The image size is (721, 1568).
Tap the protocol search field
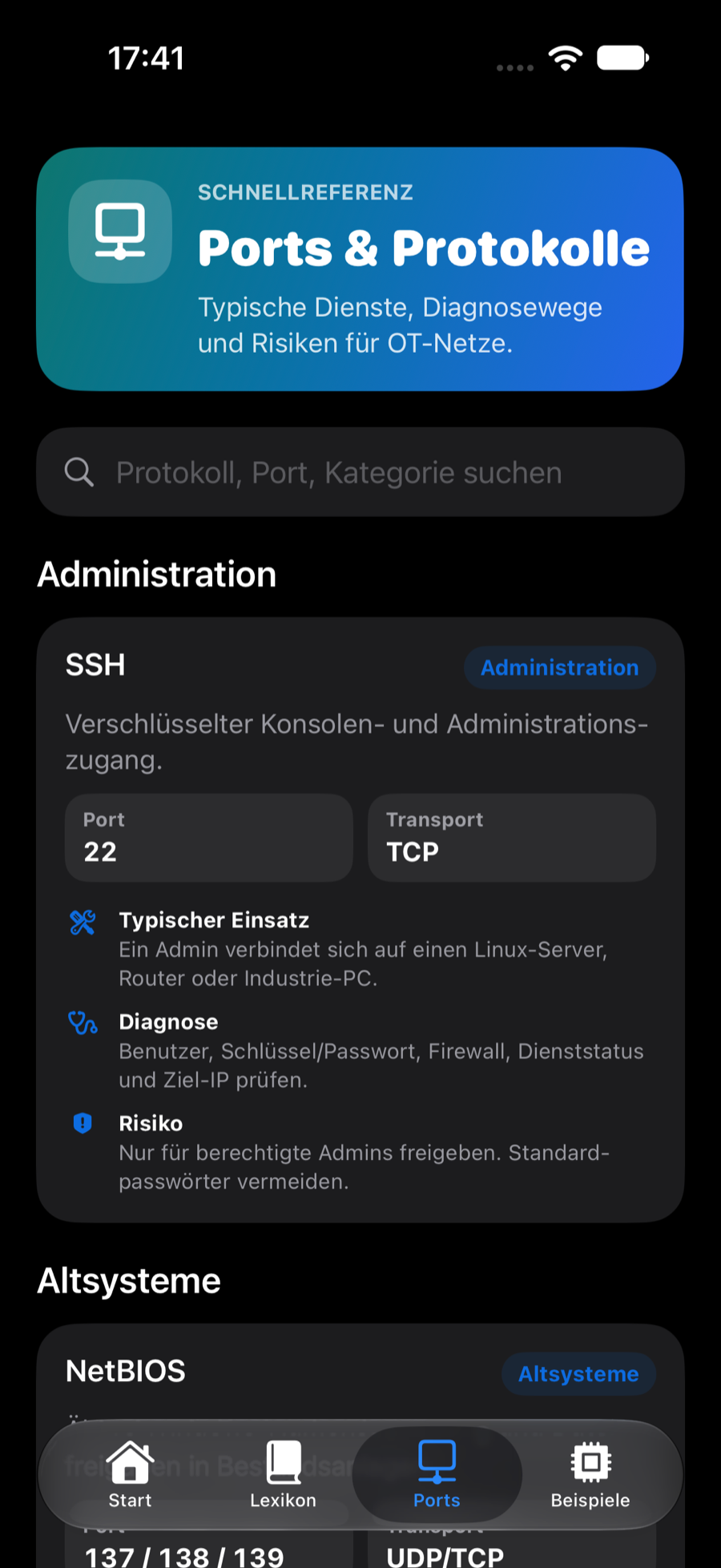360,472
